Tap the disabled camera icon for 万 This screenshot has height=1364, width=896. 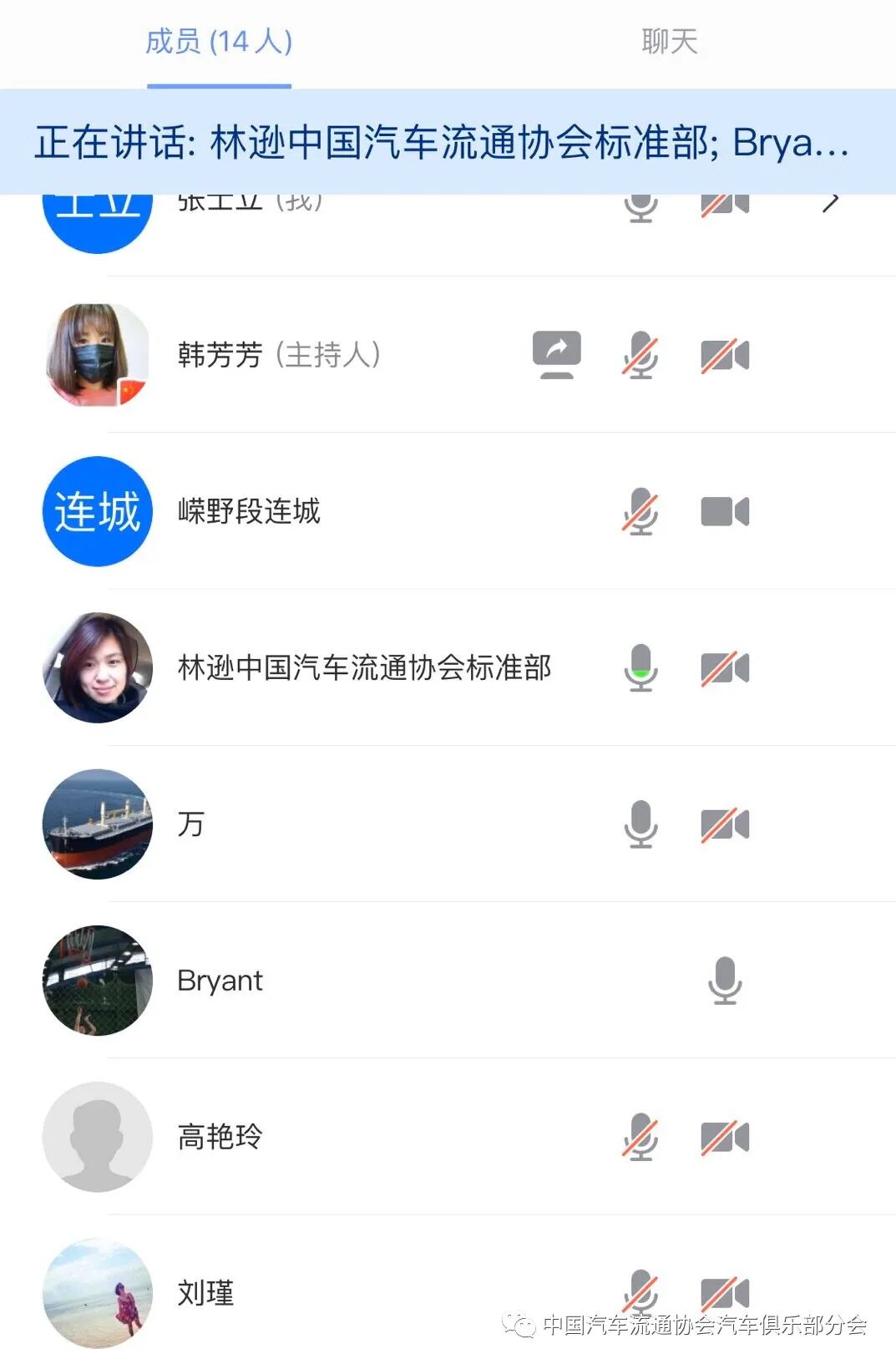coord(725,824)
